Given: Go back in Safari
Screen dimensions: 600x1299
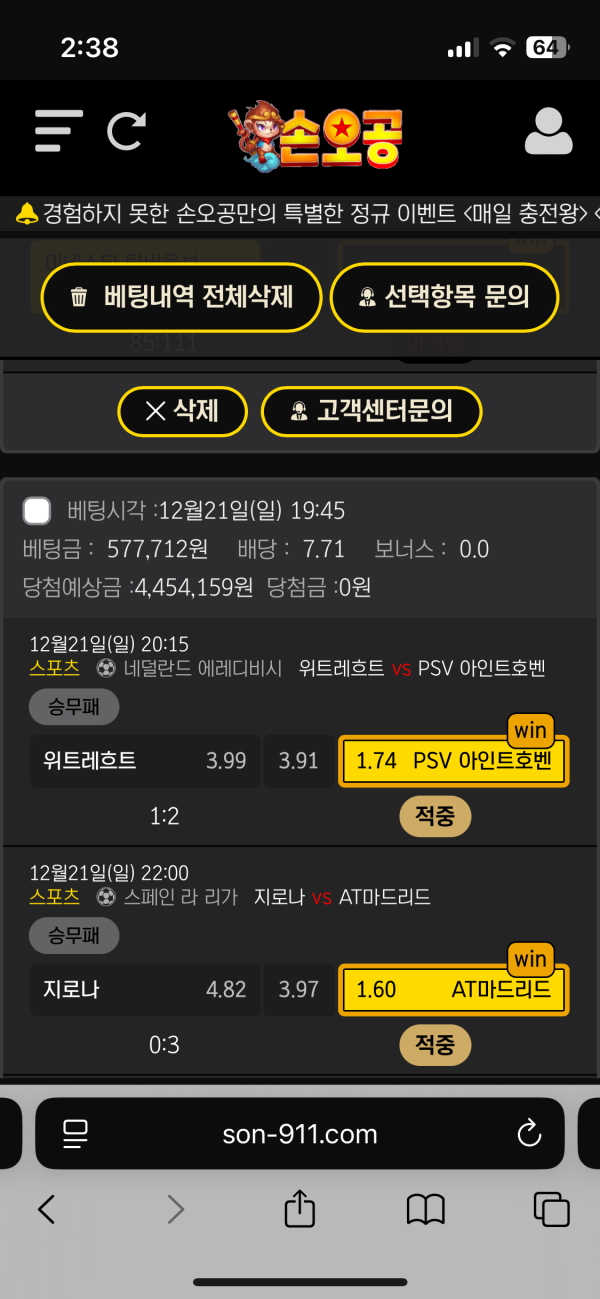Looking at the screenshot, I should pos(46,1210).
